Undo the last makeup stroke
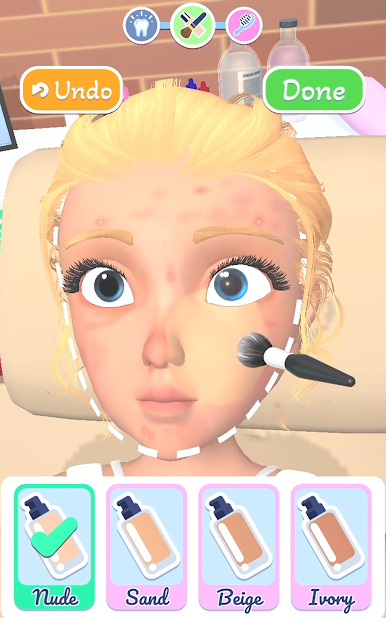Image resolution: width=386 pixels, height=618 pixels. click(x=71, y=90)
